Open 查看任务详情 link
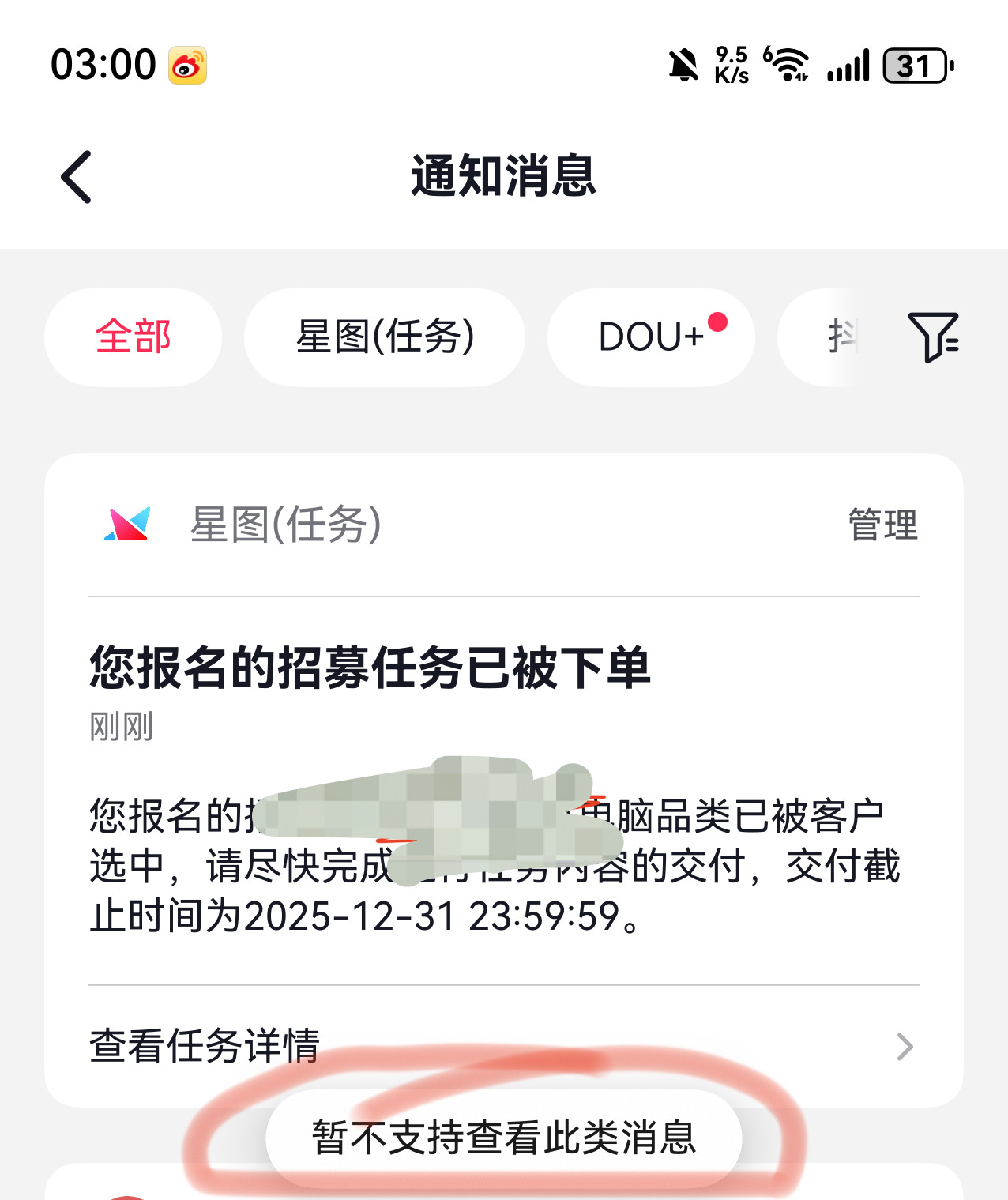 tap(203, 1046)
